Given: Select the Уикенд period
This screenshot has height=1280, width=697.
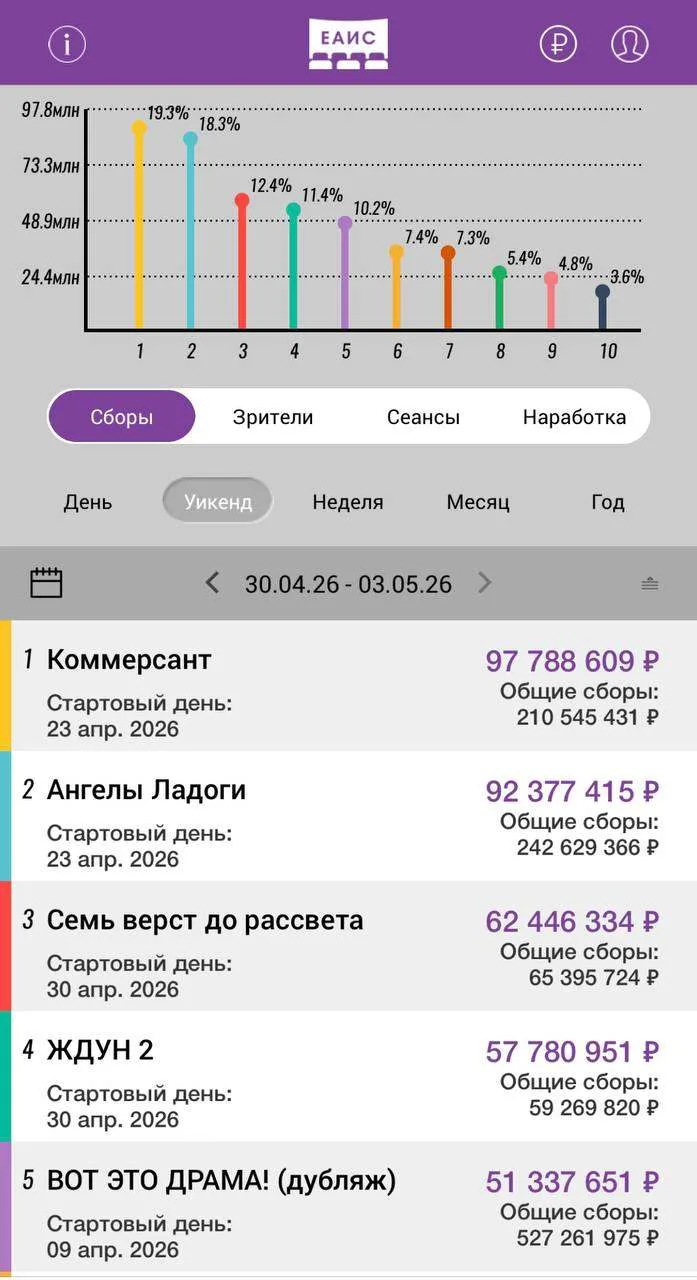Looking at the screenshot, I should [218, 501].
